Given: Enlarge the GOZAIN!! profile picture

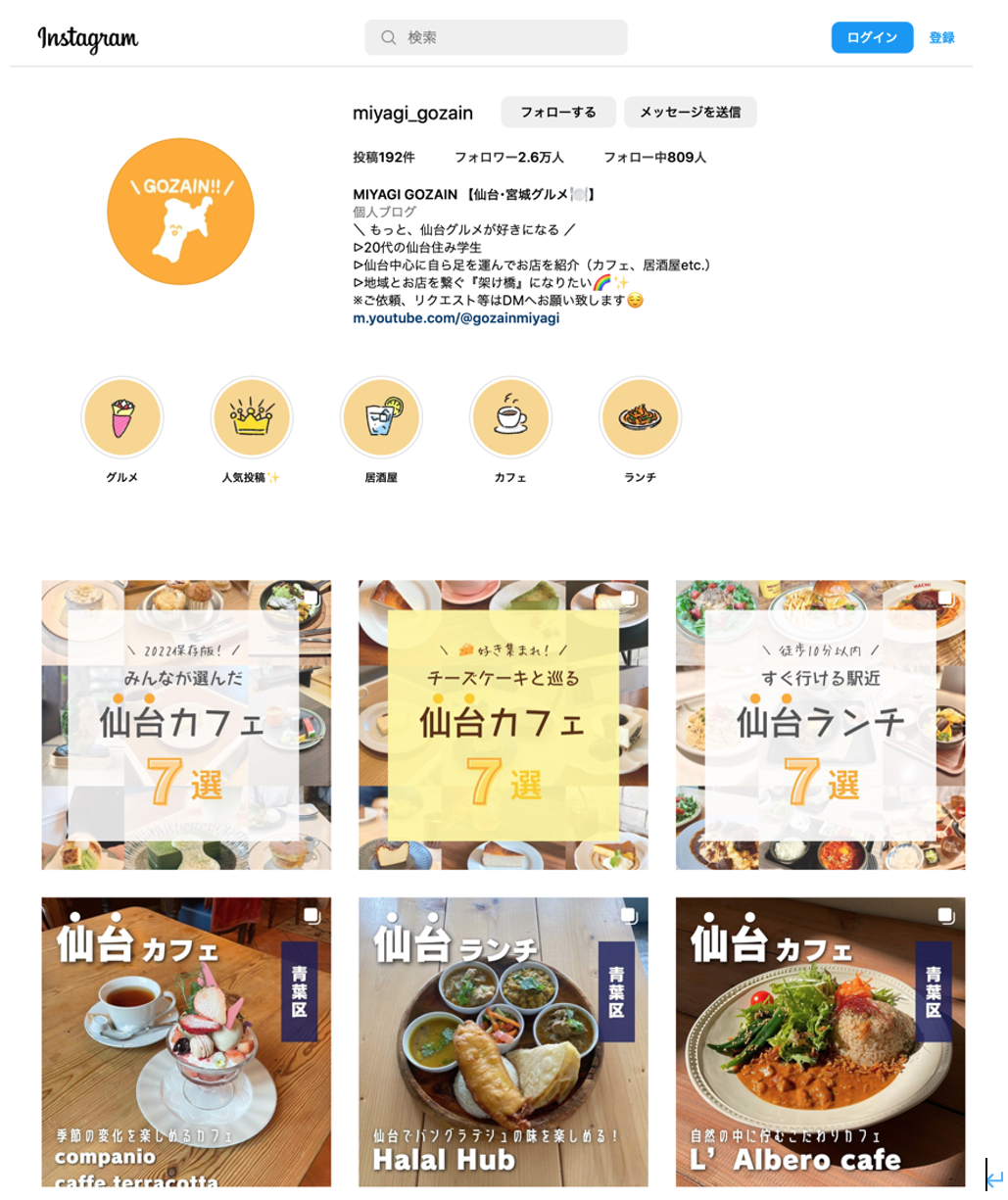Looking at the screenshot, I should (x=180, y=212).
